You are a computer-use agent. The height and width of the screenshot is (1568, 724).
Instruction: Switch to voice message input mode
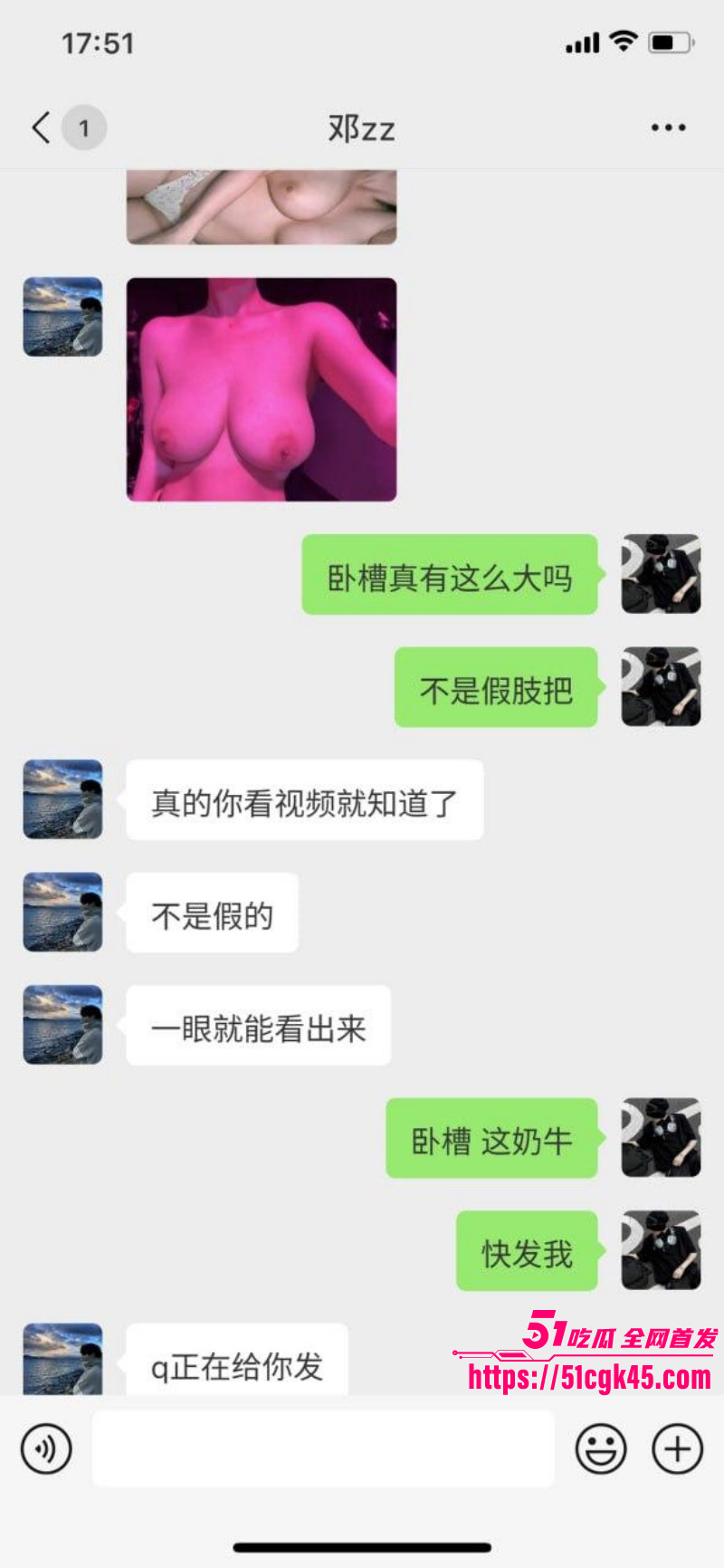(x=48, y=1448)
